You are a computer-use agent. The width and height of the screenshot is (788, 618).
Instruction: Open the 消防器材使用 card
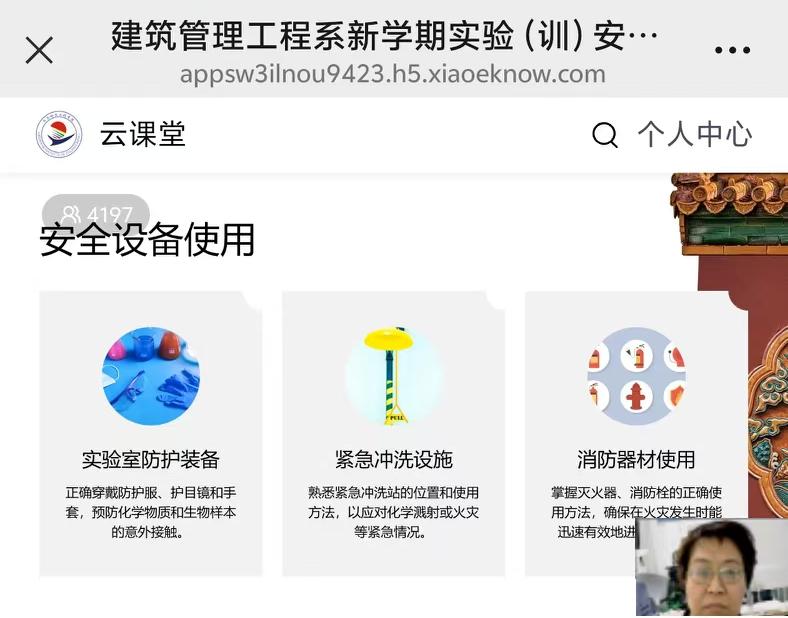(635, 435)
